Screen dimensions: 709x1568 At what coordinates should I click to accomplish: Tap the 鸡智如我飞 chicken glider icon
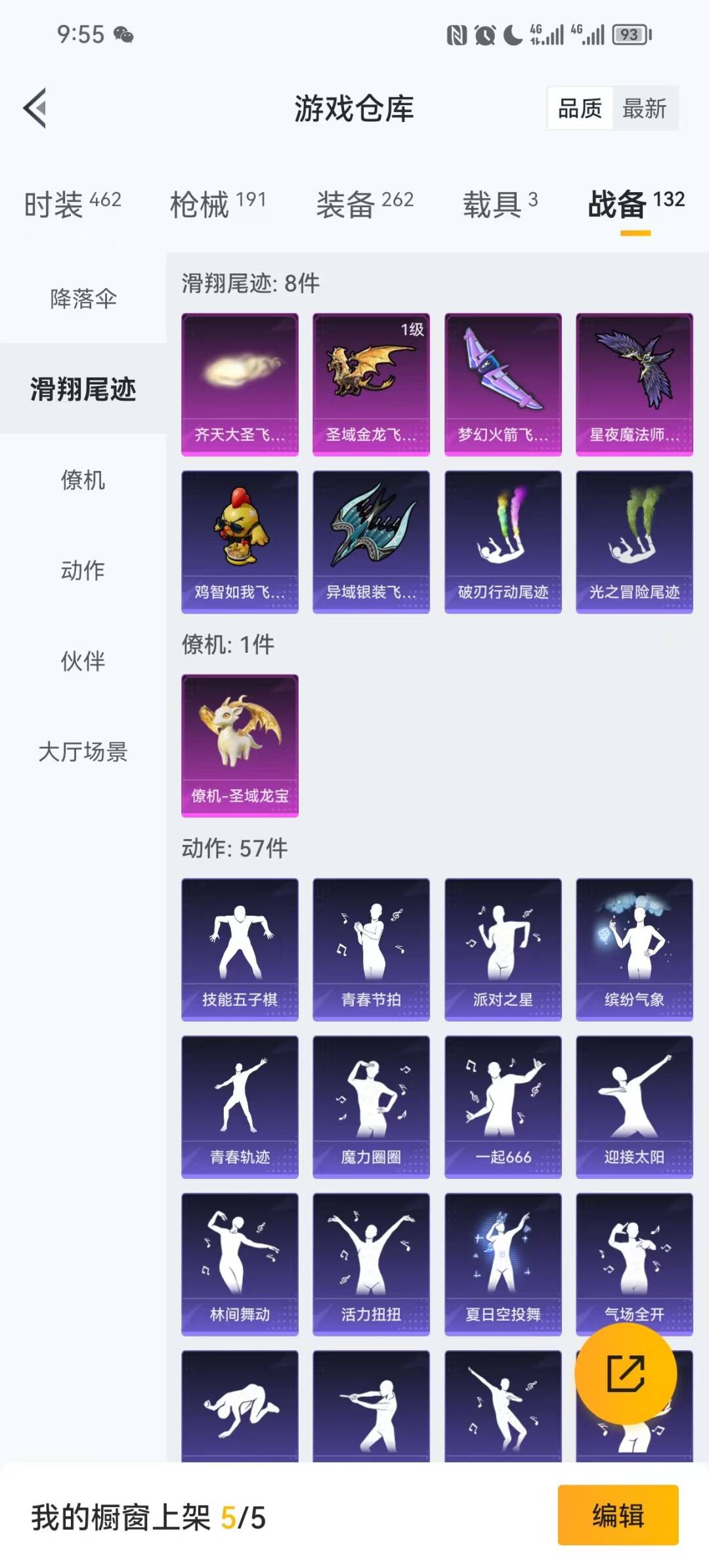pos(239,539)
